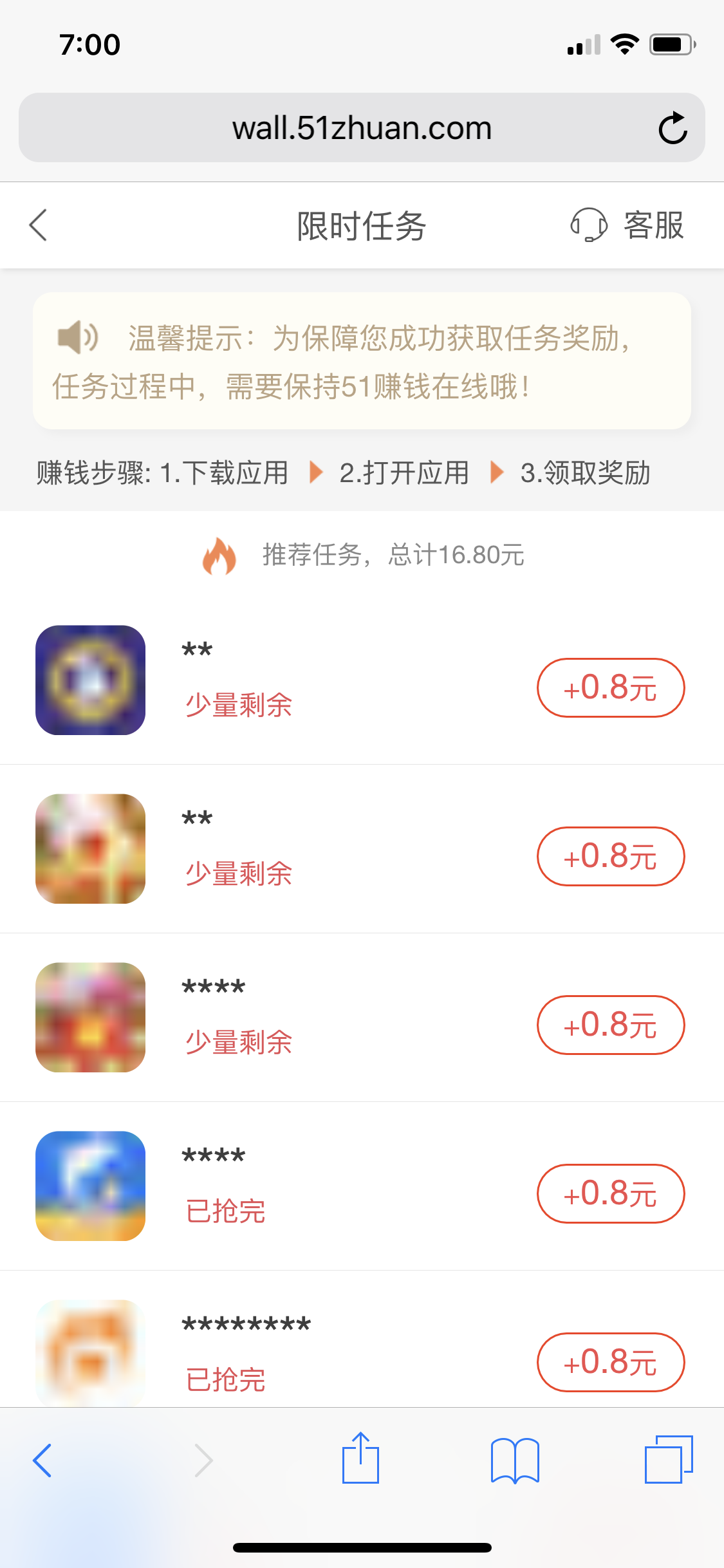Tap the orange arrow after 1.下载应用
The height and width of the screenshot is (1568, 724).
click(315, 473)
